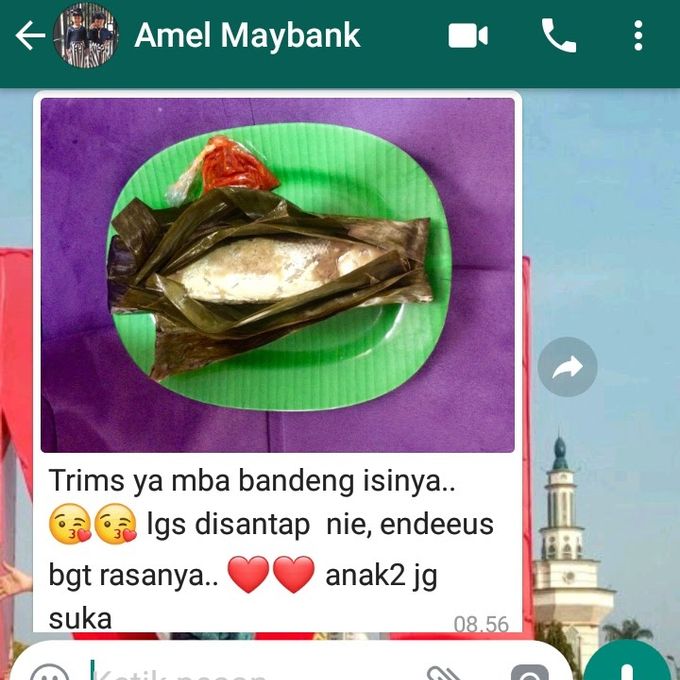Open the bandeng food photo
Screen dimensions: 680x680
point(278,275)
